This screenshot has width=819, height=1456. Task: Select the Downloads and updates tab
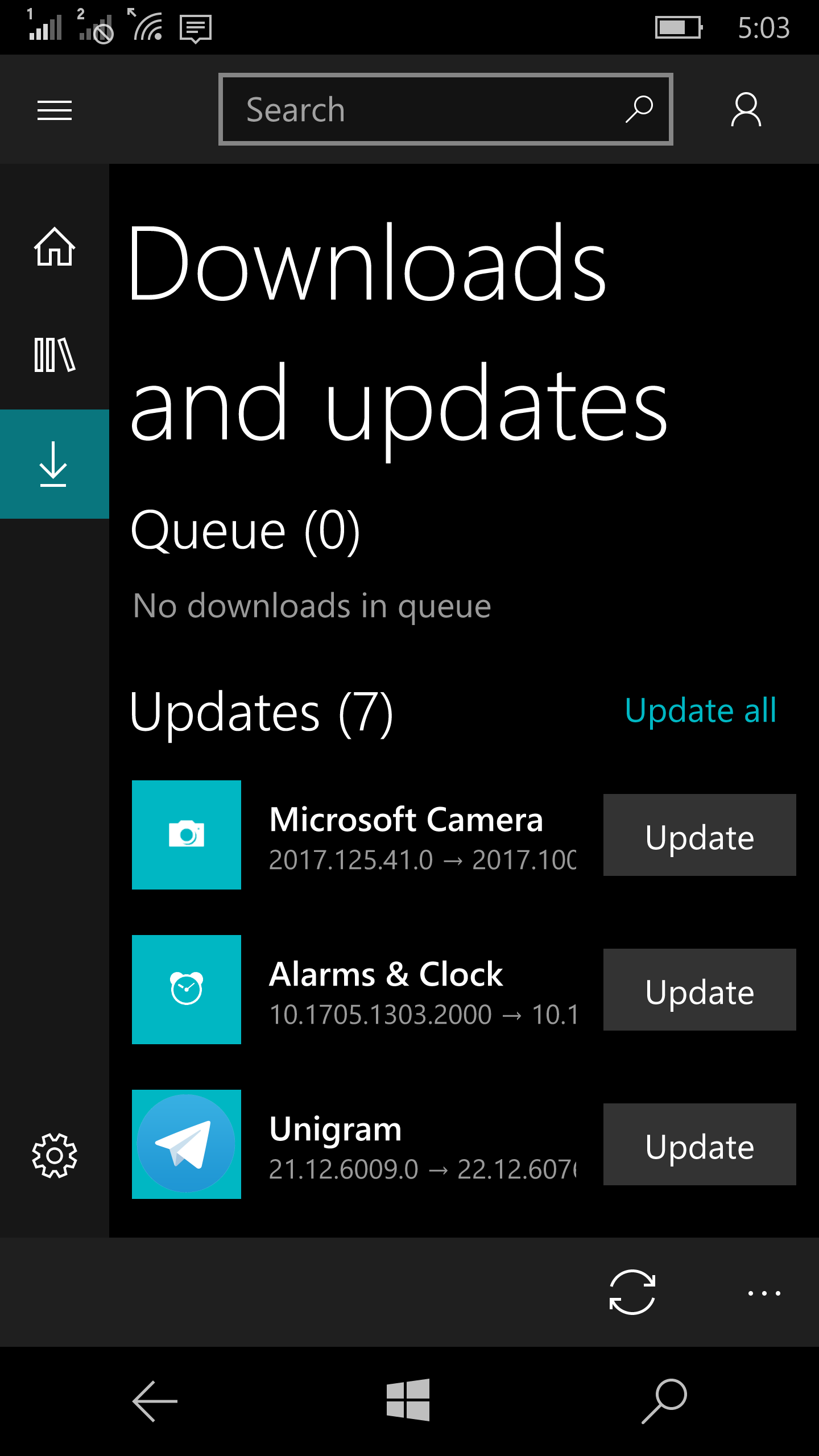coord(55,464)
